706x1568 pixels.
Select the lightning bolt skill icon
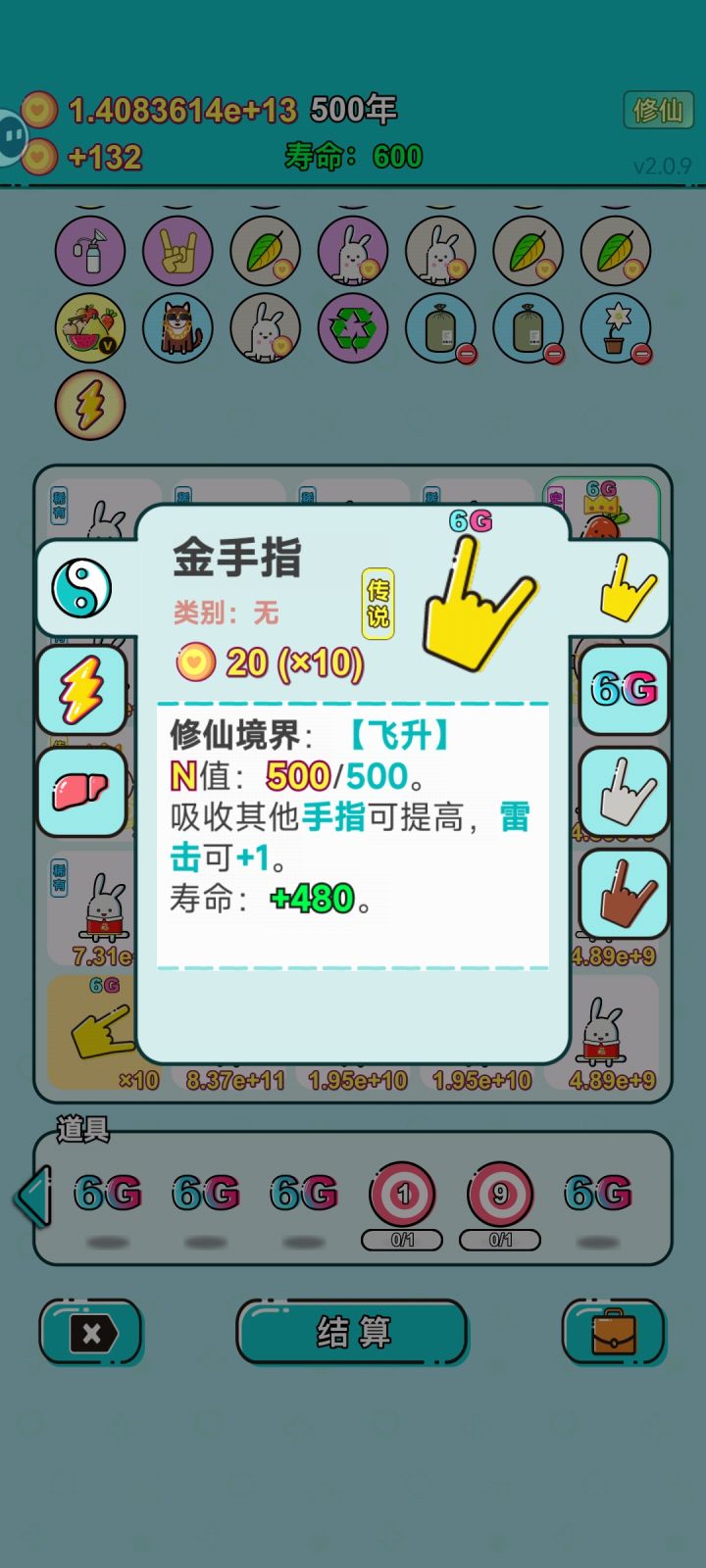89,406
